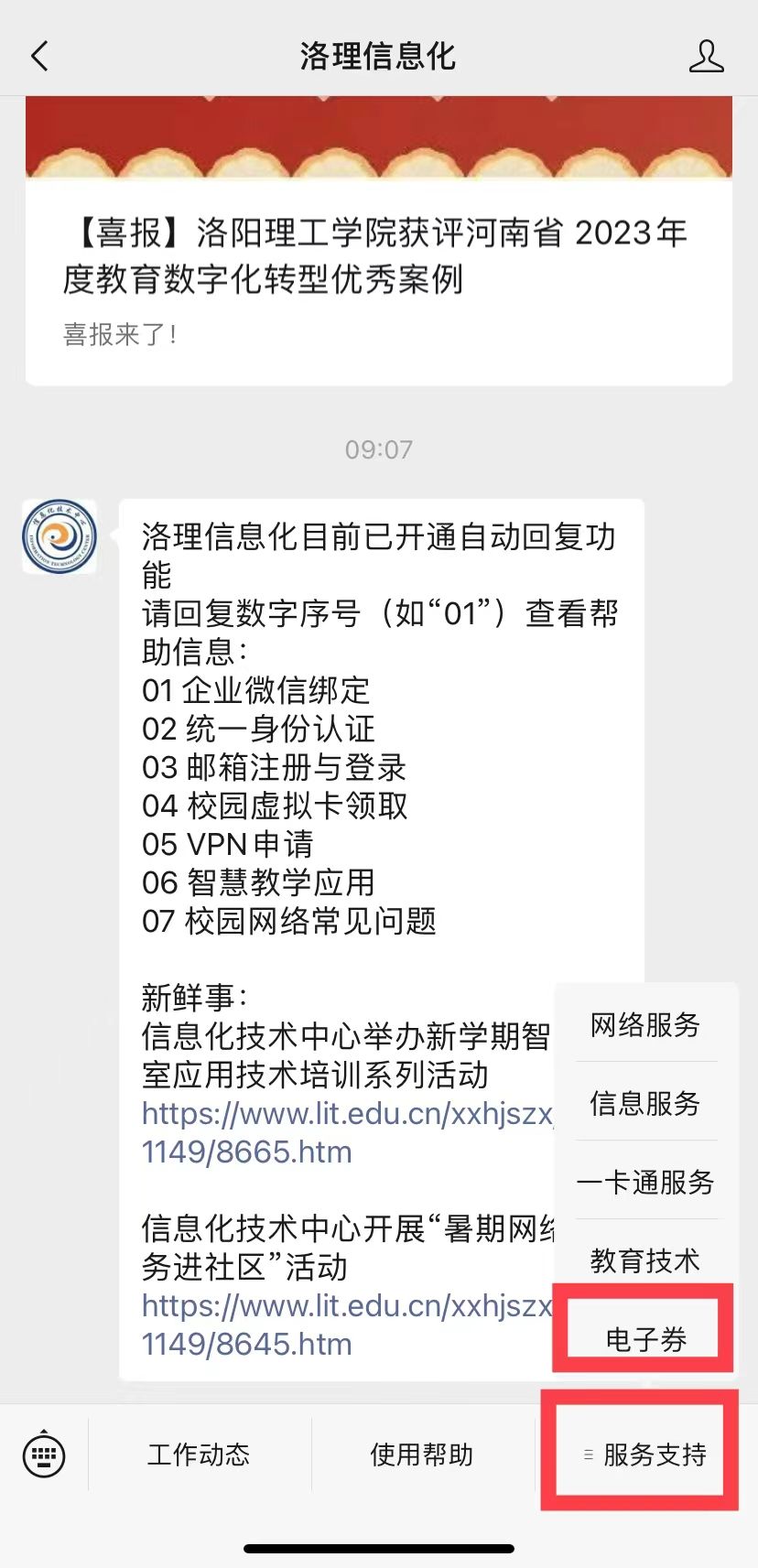The height and width of the screenshot is (1568, 758).
Task: Open the 使用帮助 menu
Action: coord(422,1454)
